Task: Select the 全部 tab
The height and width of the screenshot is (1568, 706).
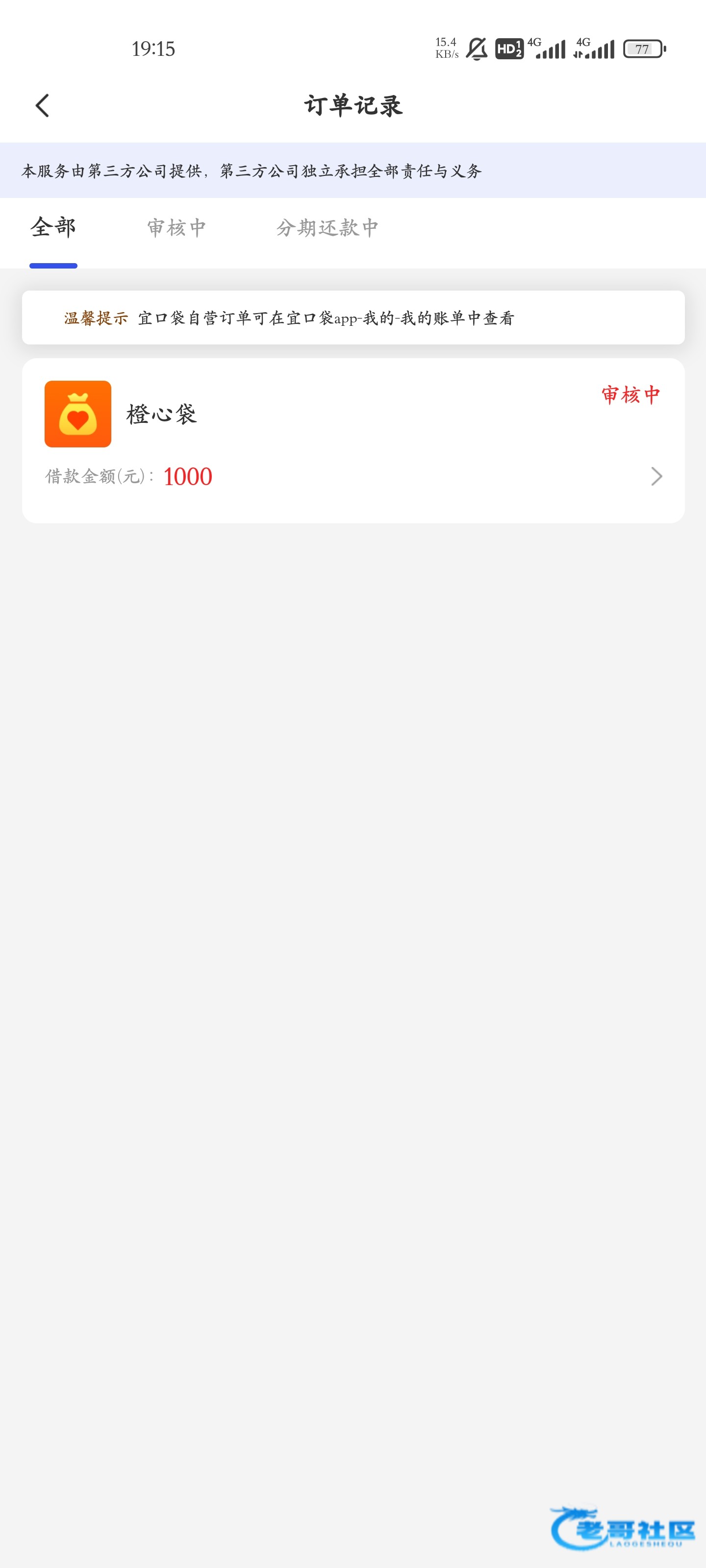Action: coord(53,228)
